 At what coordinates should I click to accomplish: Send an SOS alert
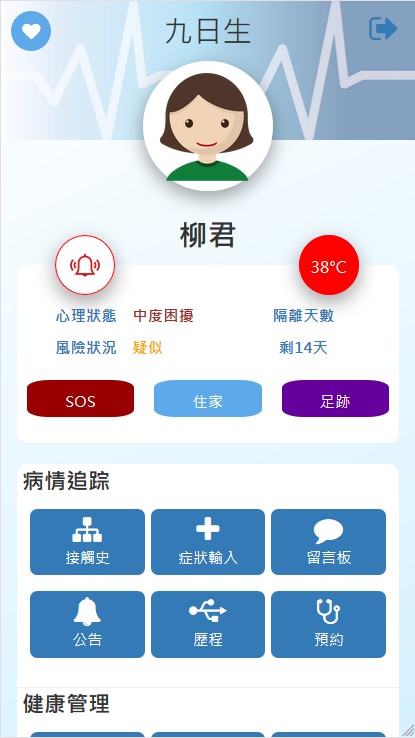(80, 399)
